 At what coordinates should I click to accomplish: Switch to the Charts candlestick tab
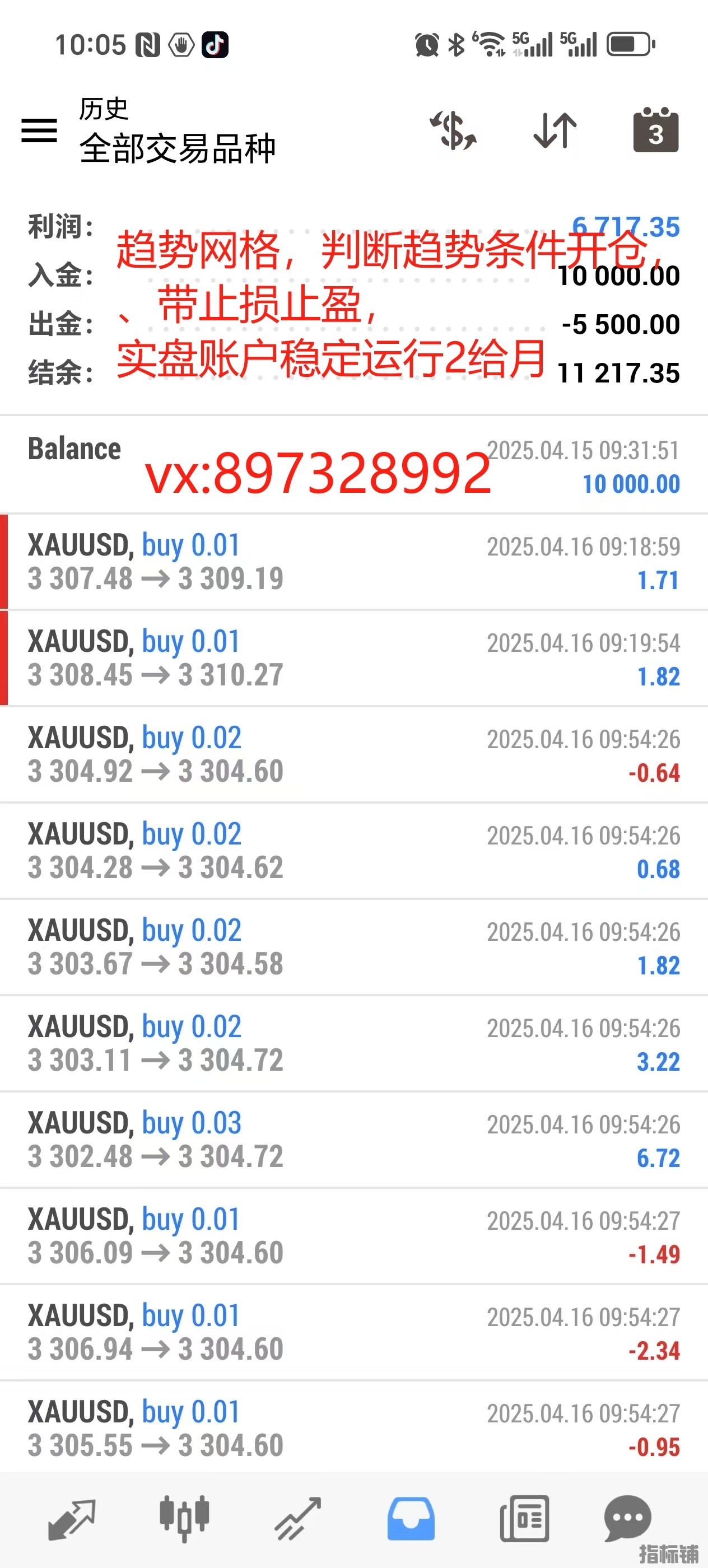point(184,1519)
